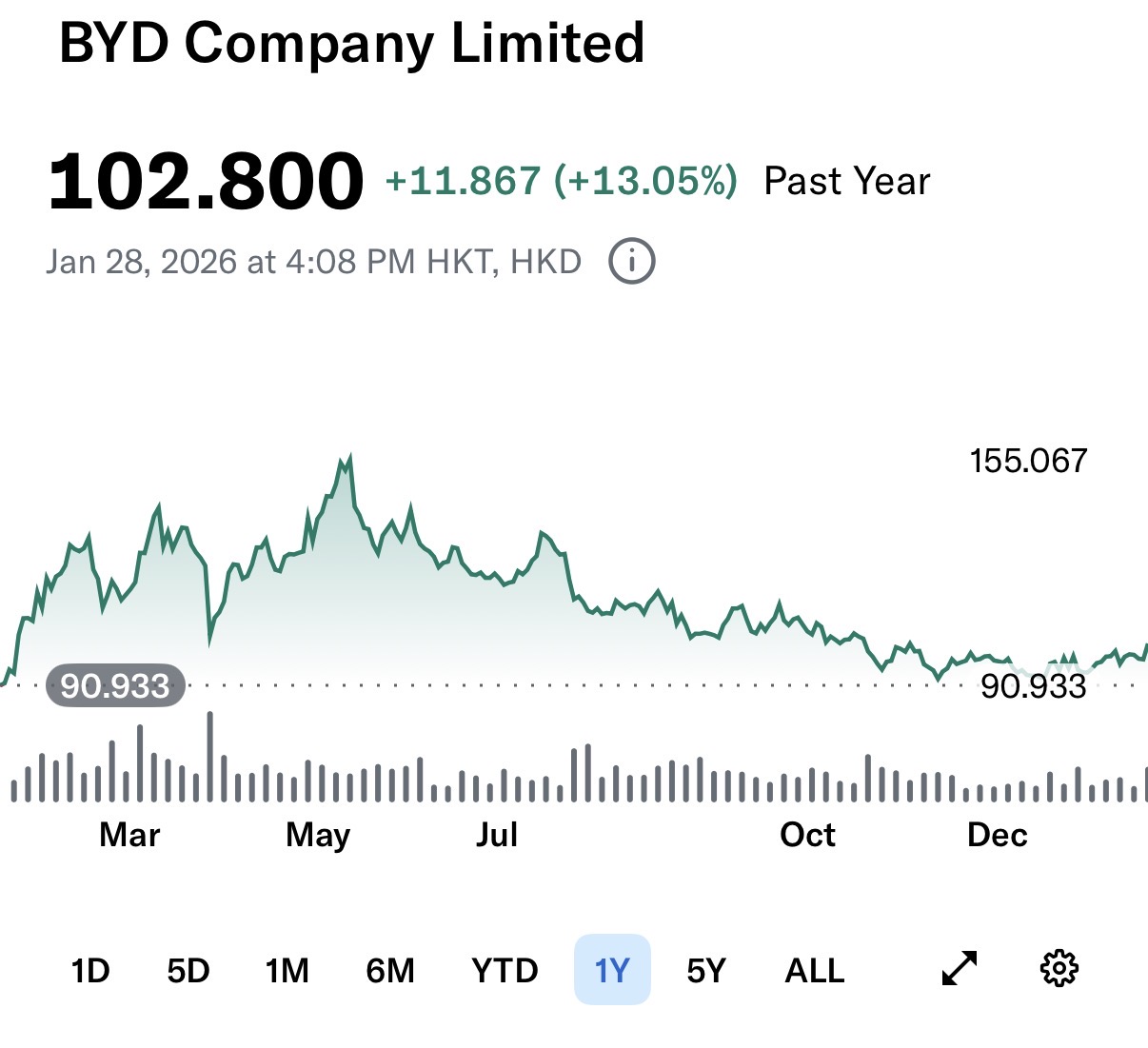
Task: Open chart settings gear
Action: click(x=1059, y=968)
